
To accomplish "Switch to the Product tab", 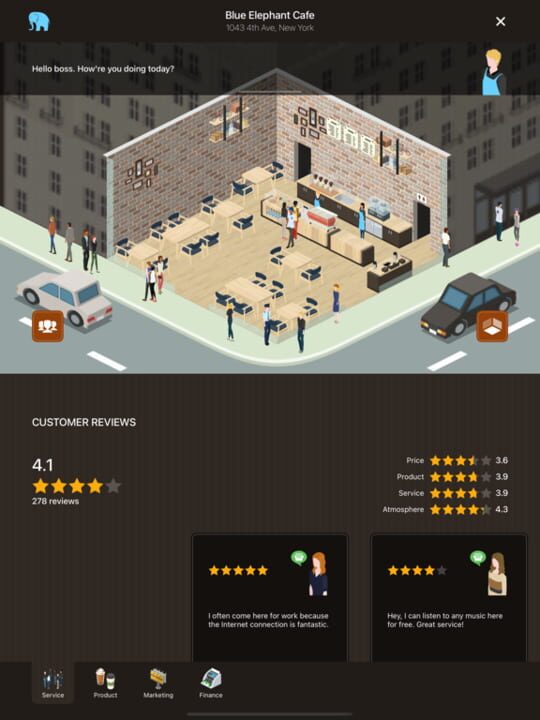I will click(105, 683).
